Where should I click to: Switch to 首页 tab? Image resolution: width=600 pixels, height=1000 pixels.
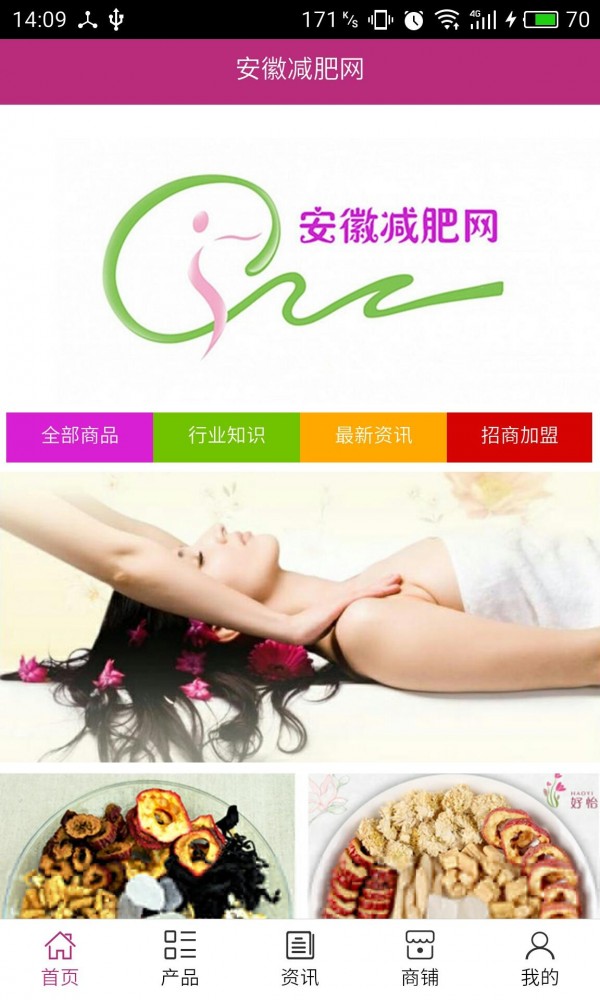pyautogui.click(x=60, y=958)
